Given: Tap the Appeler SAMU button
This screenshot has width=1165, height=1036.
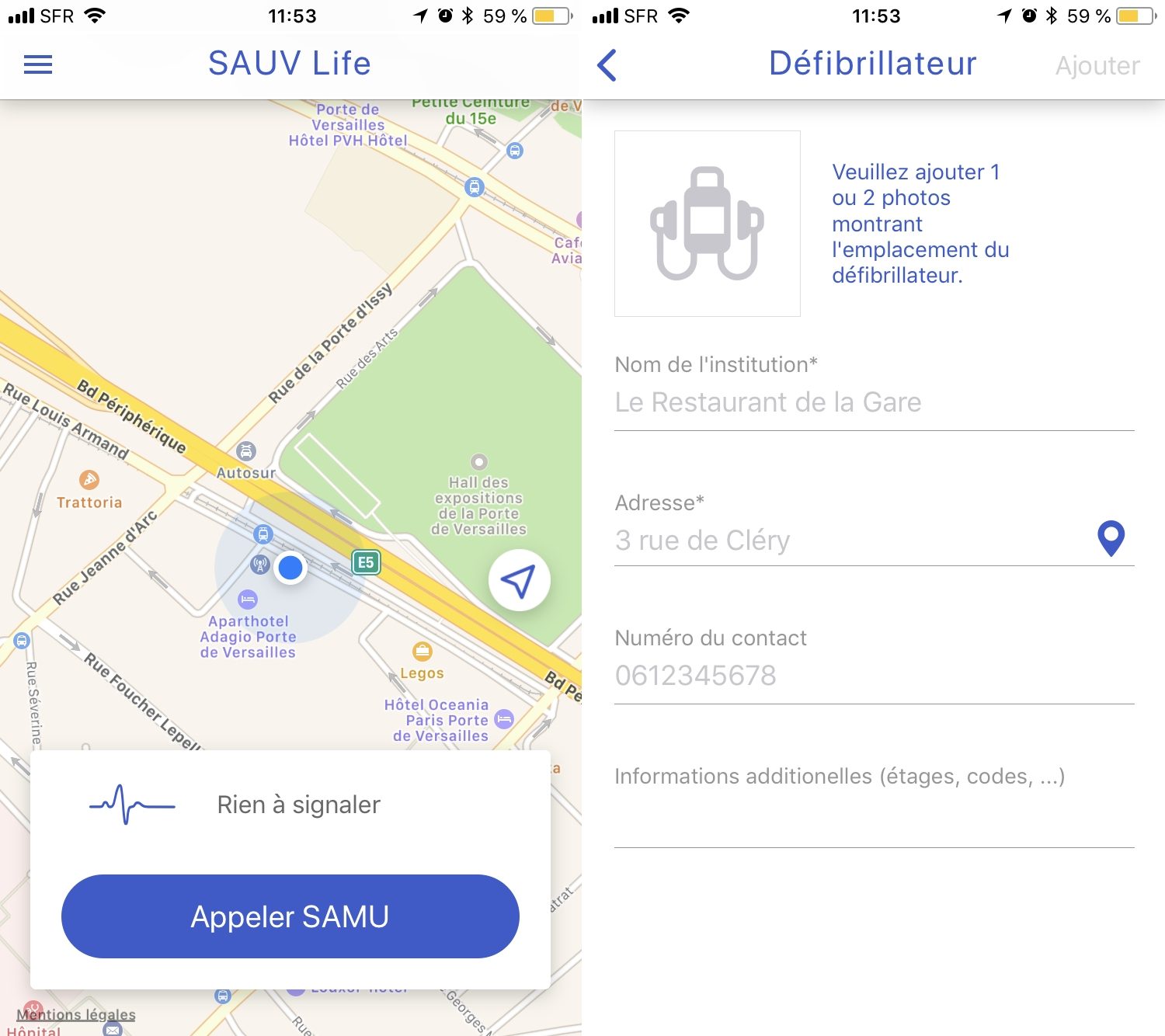Looking at the screenshot, I should [x=290, y=916].
